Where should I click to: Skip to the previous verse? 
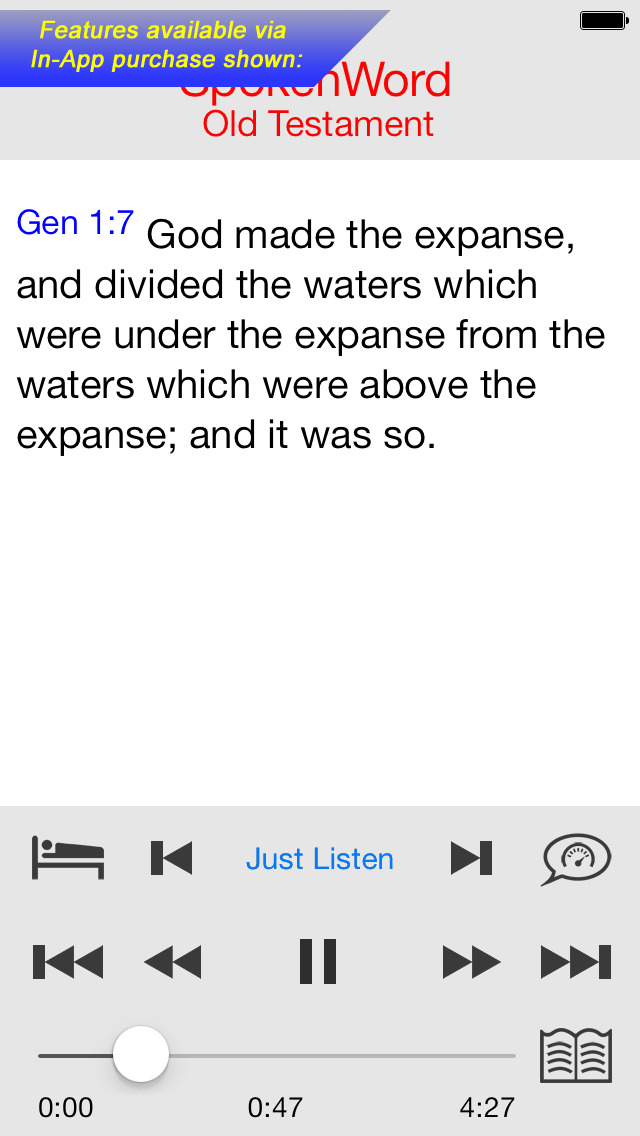point(171,858)
